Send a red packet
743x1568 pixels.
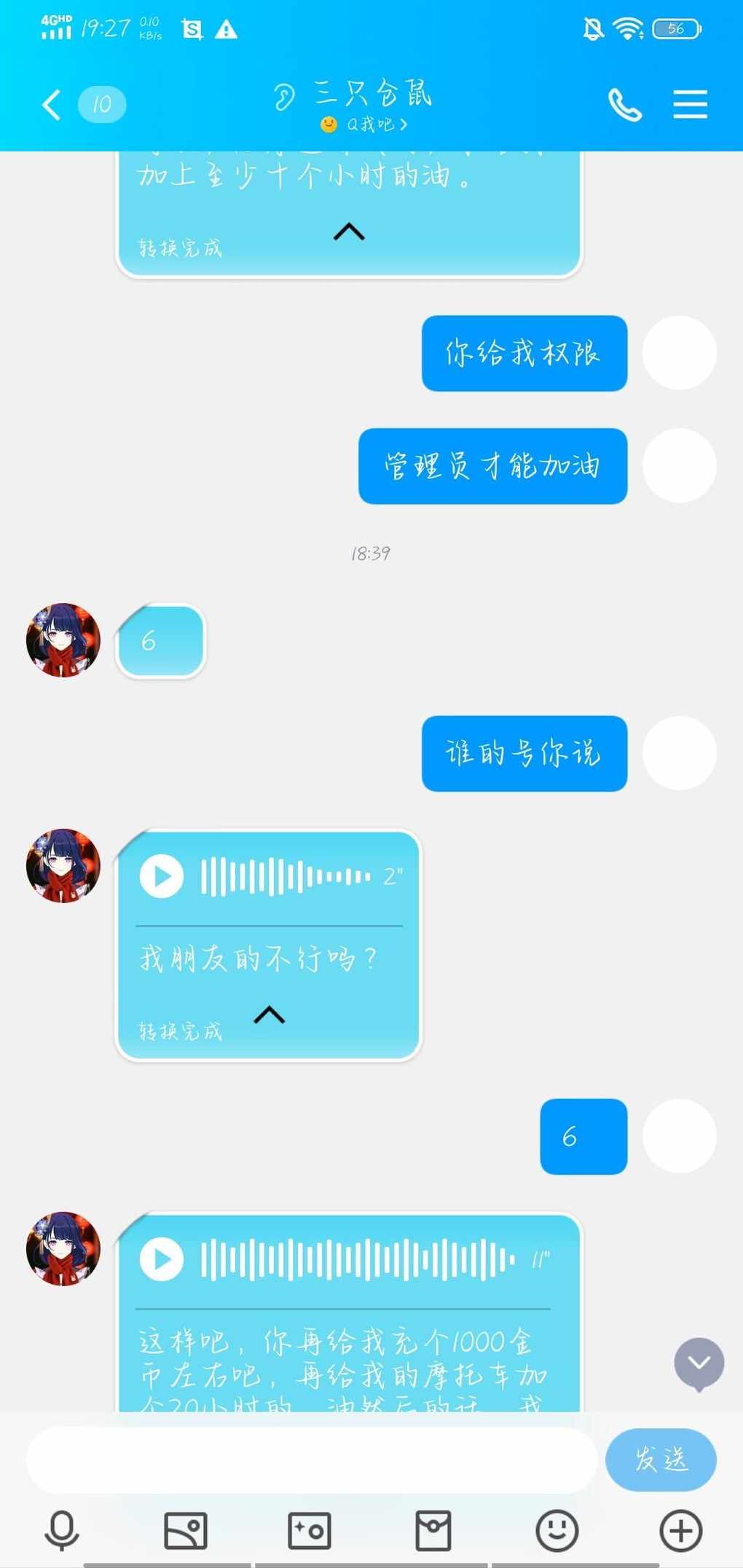433,1530
